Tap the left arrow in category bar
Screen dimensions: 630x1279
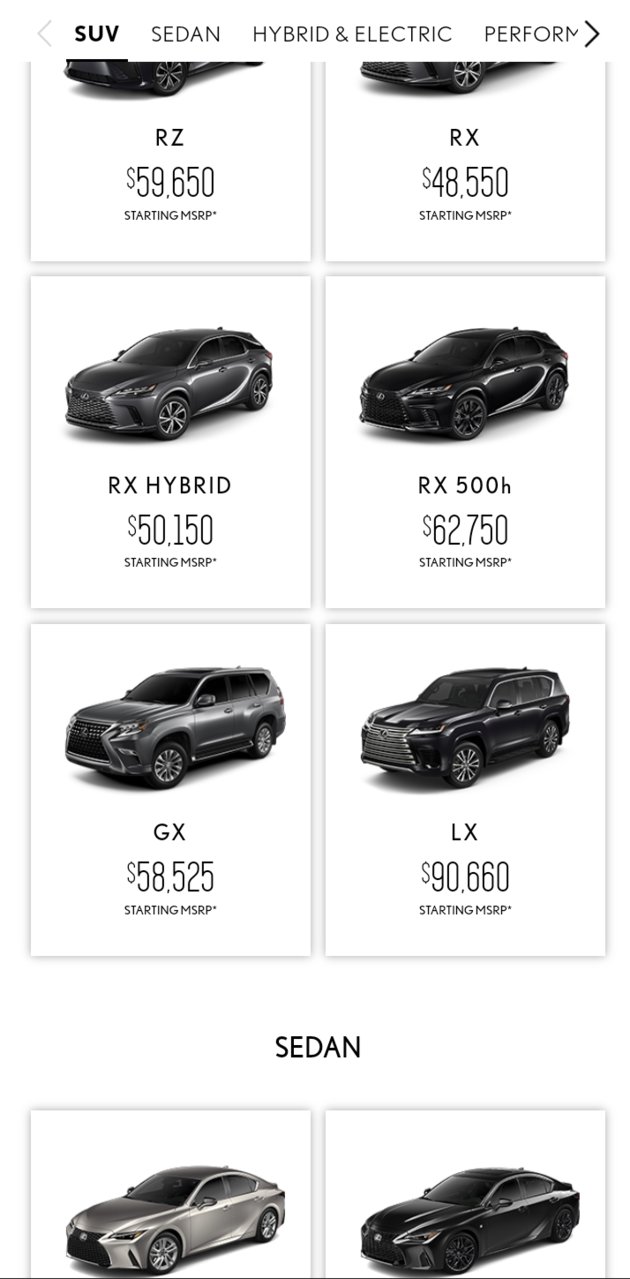44,34
